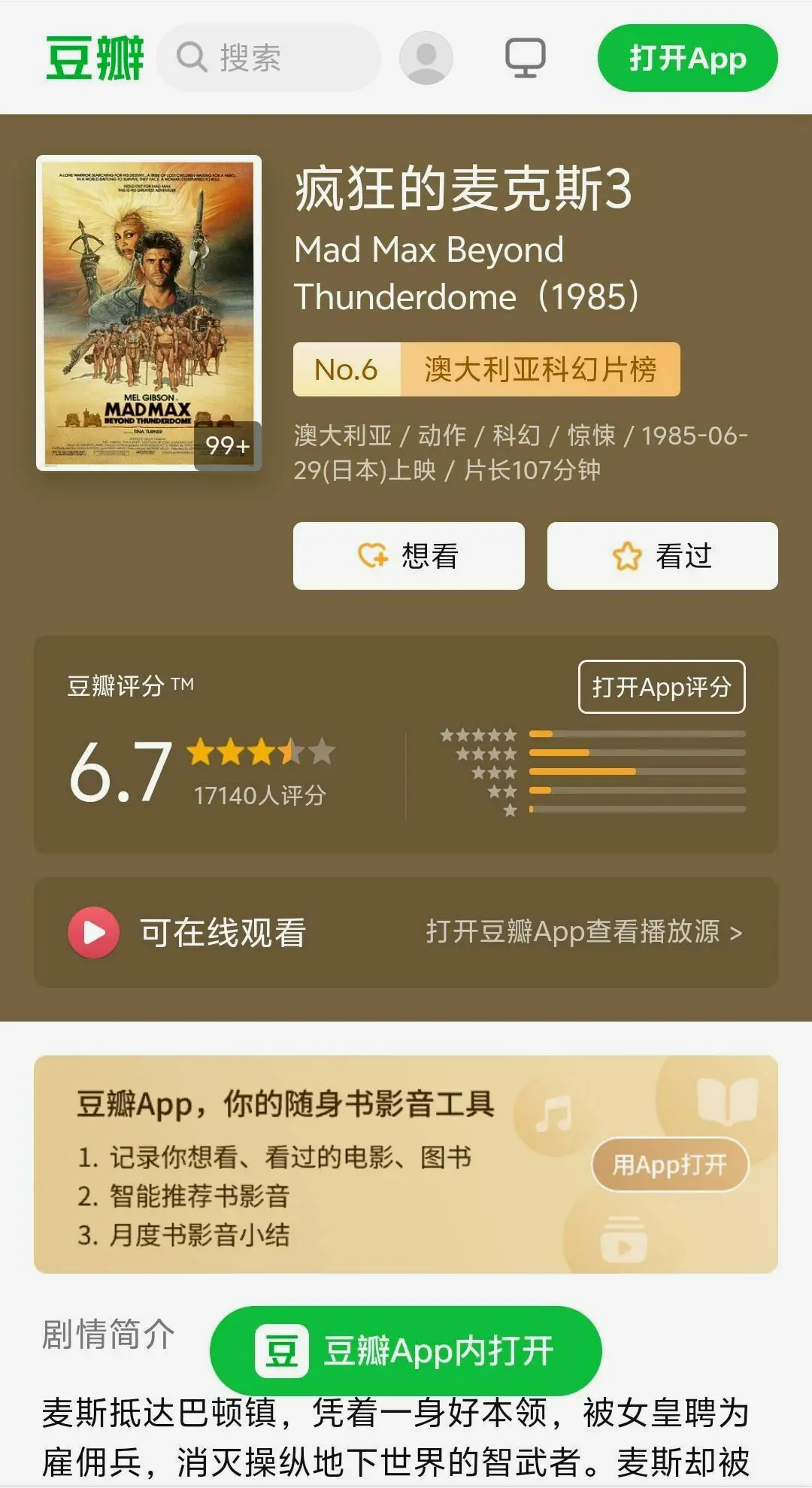The width and height of the screenshot is (812, 1488).
Task: Mark the movie as 想看
Action: [408, 556]
